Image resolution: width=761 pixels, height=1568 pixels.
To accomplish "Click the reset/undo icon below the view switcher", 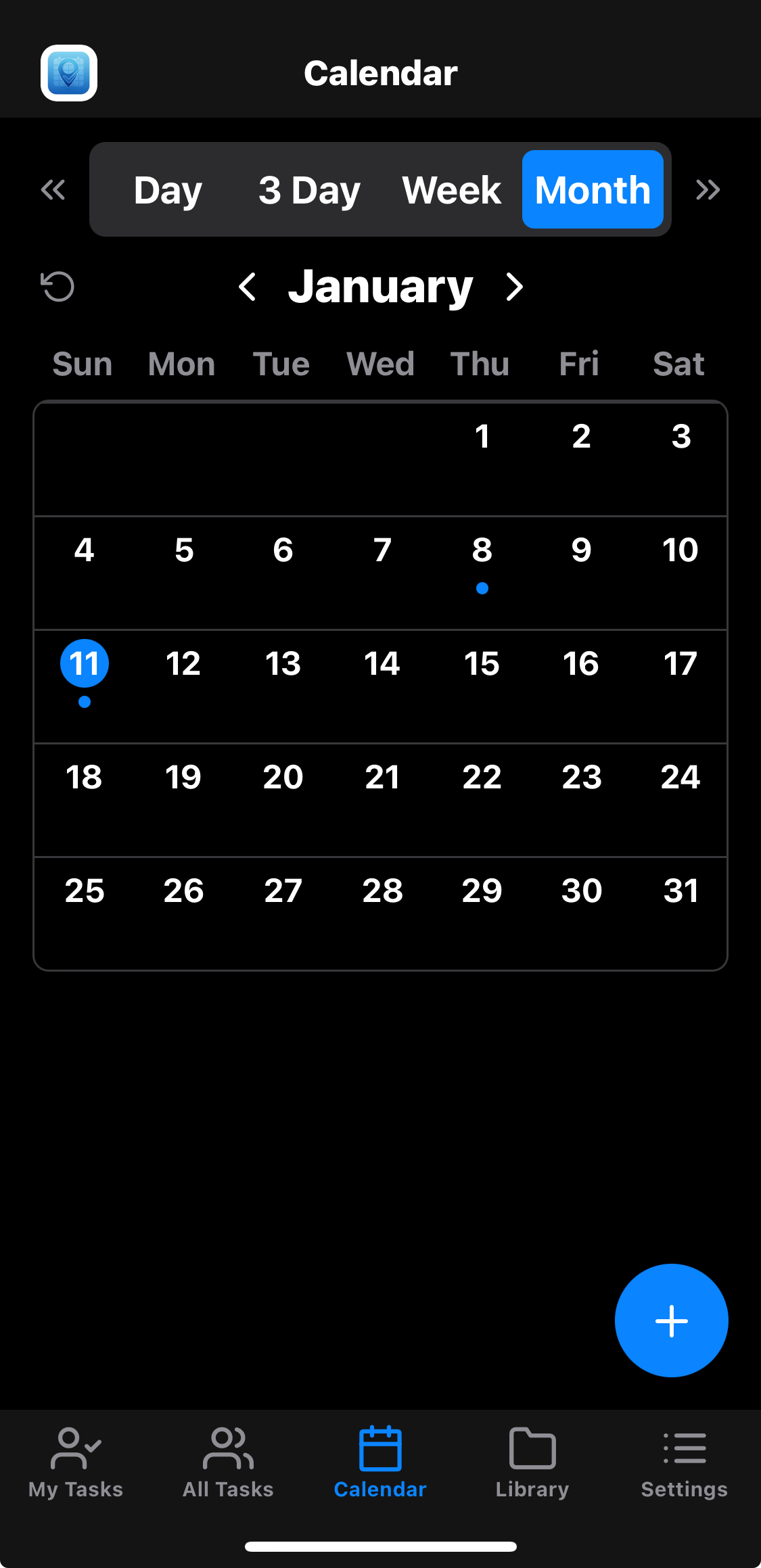I will click(57, 287).
